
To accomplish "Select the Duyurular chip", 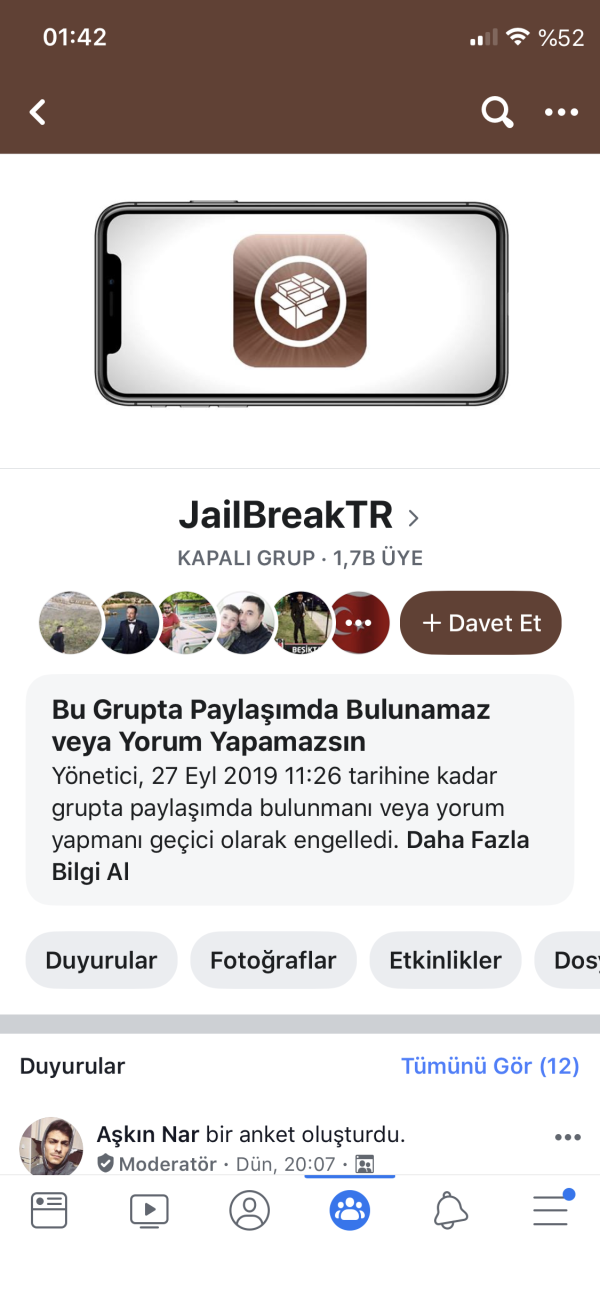I will pyautogui.click(x=101, y=961).
